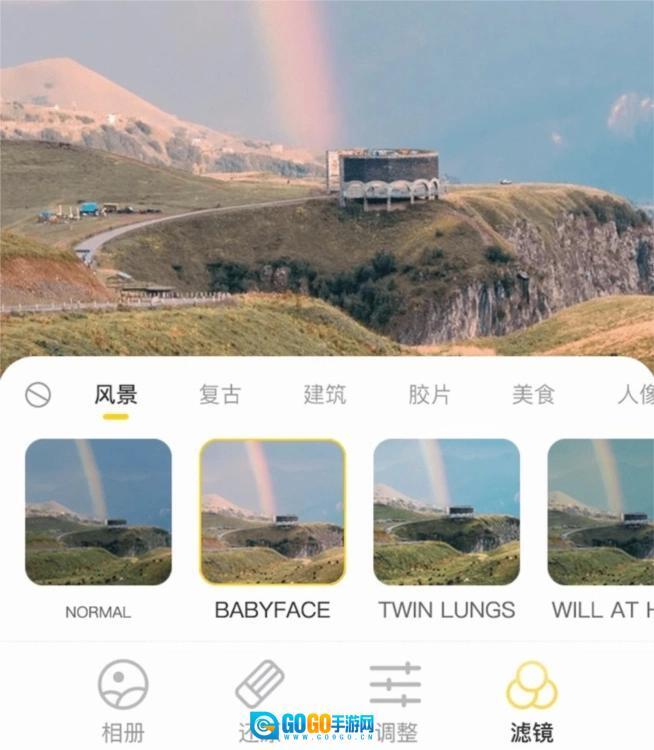This screenshot has height=750, width=654.
Task: Apply the BABYFACE filter
Action: coord(272,512)
